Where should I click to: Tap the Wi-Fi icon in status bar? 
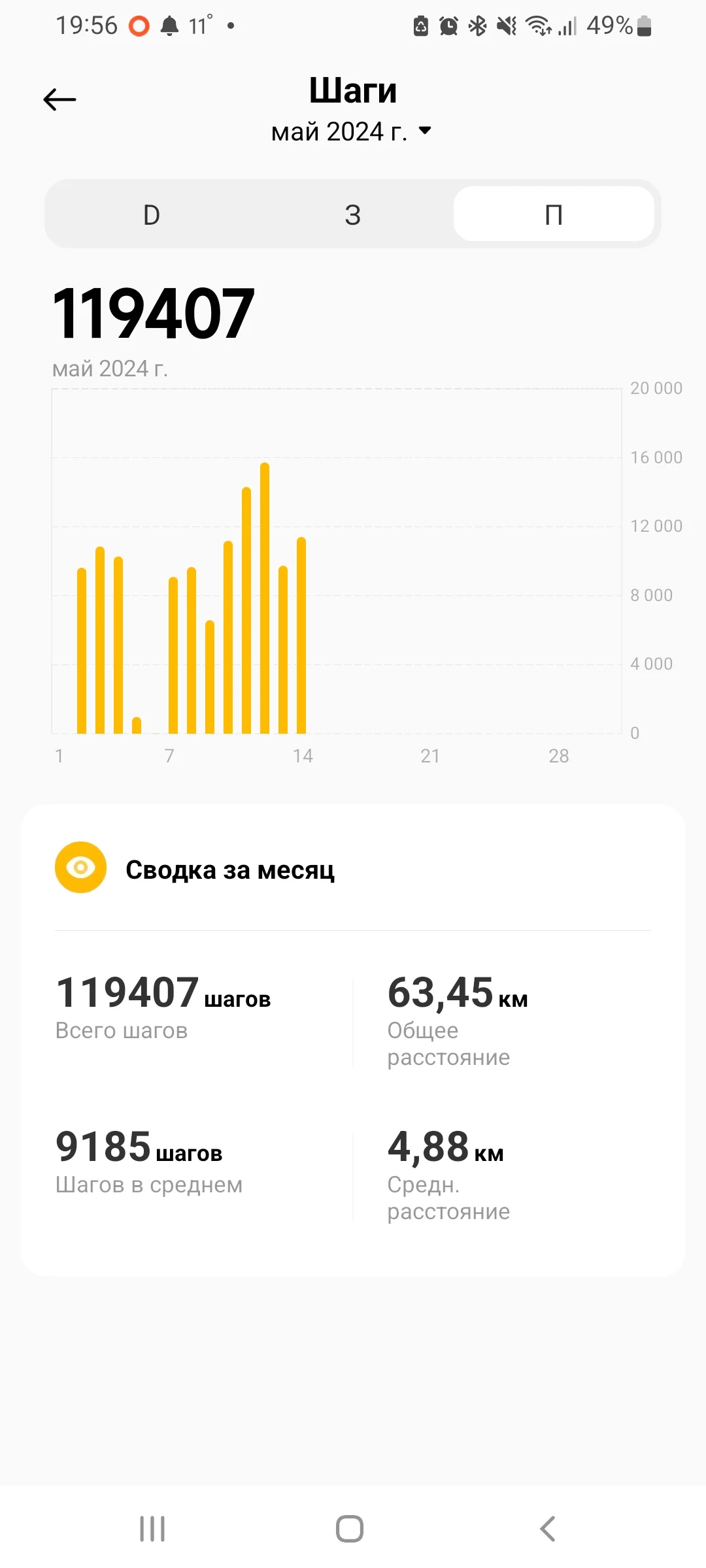coord(539,25)
